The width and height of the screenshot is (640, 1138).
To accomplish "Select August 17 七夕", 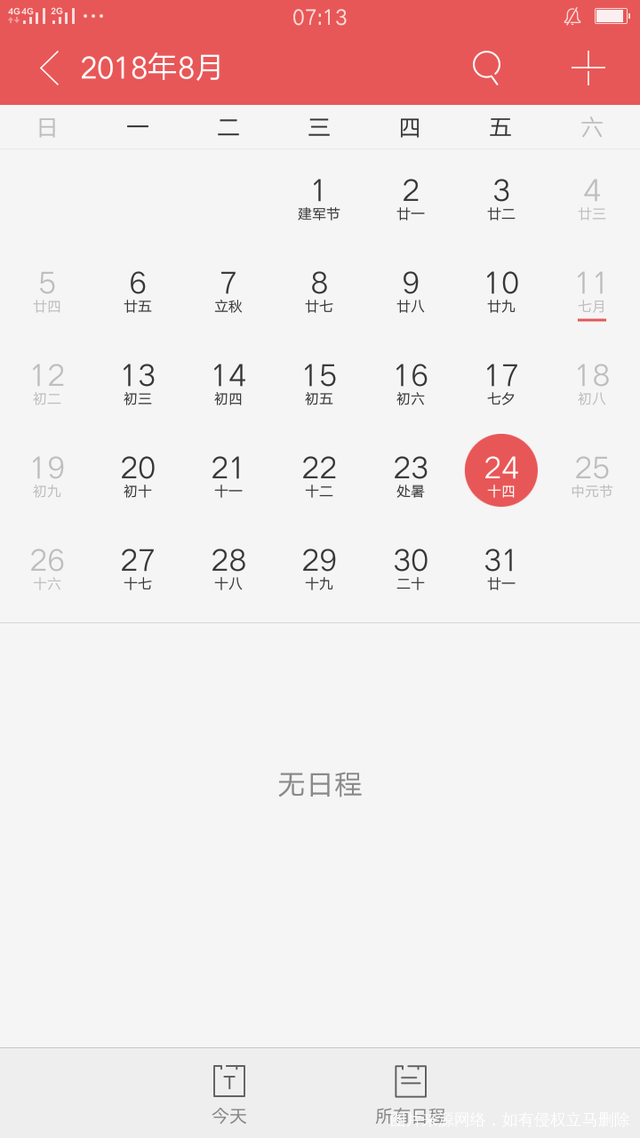I will tap(501, 384).
